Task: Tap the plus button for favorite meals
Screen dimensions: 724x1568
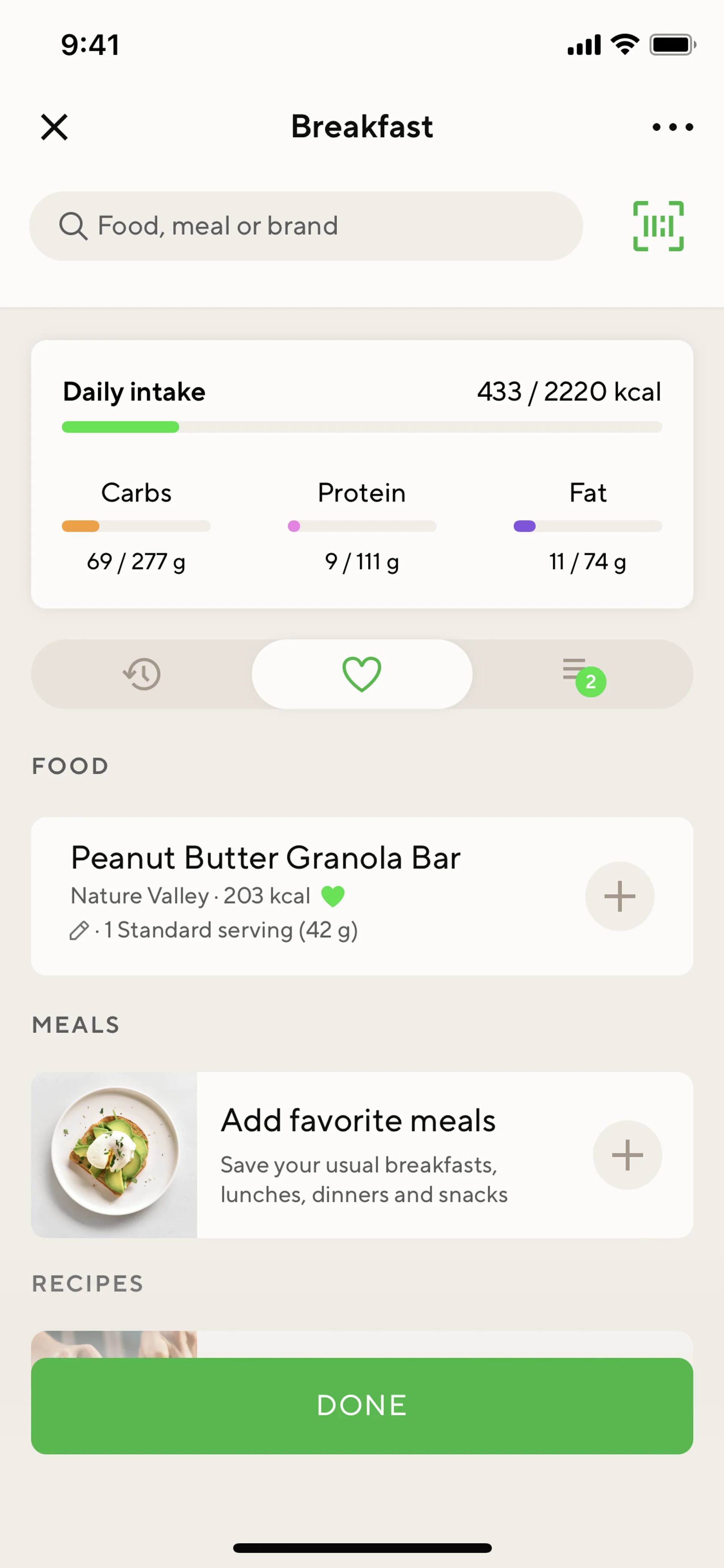Action: [x=627, y=1155]
